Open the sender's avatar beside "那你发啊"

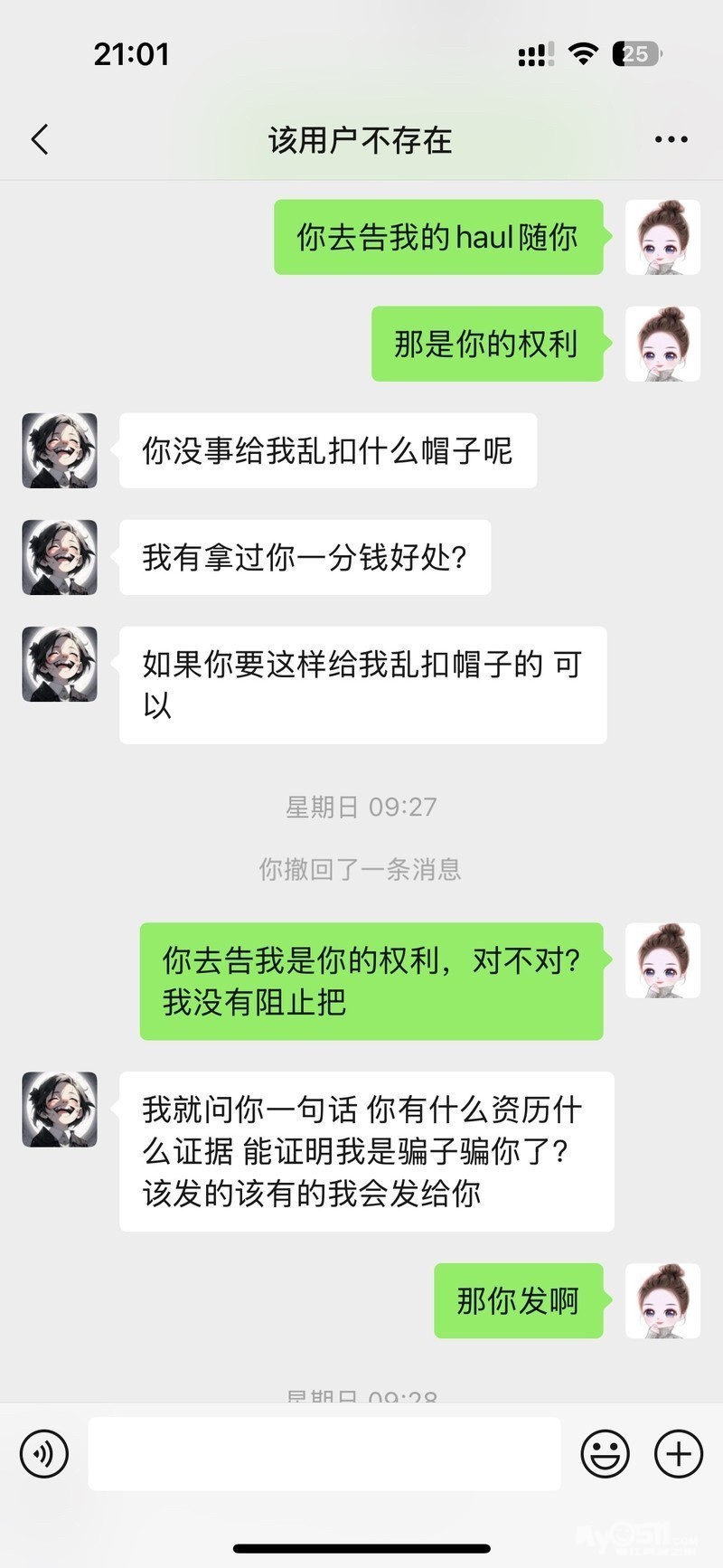662,1300
